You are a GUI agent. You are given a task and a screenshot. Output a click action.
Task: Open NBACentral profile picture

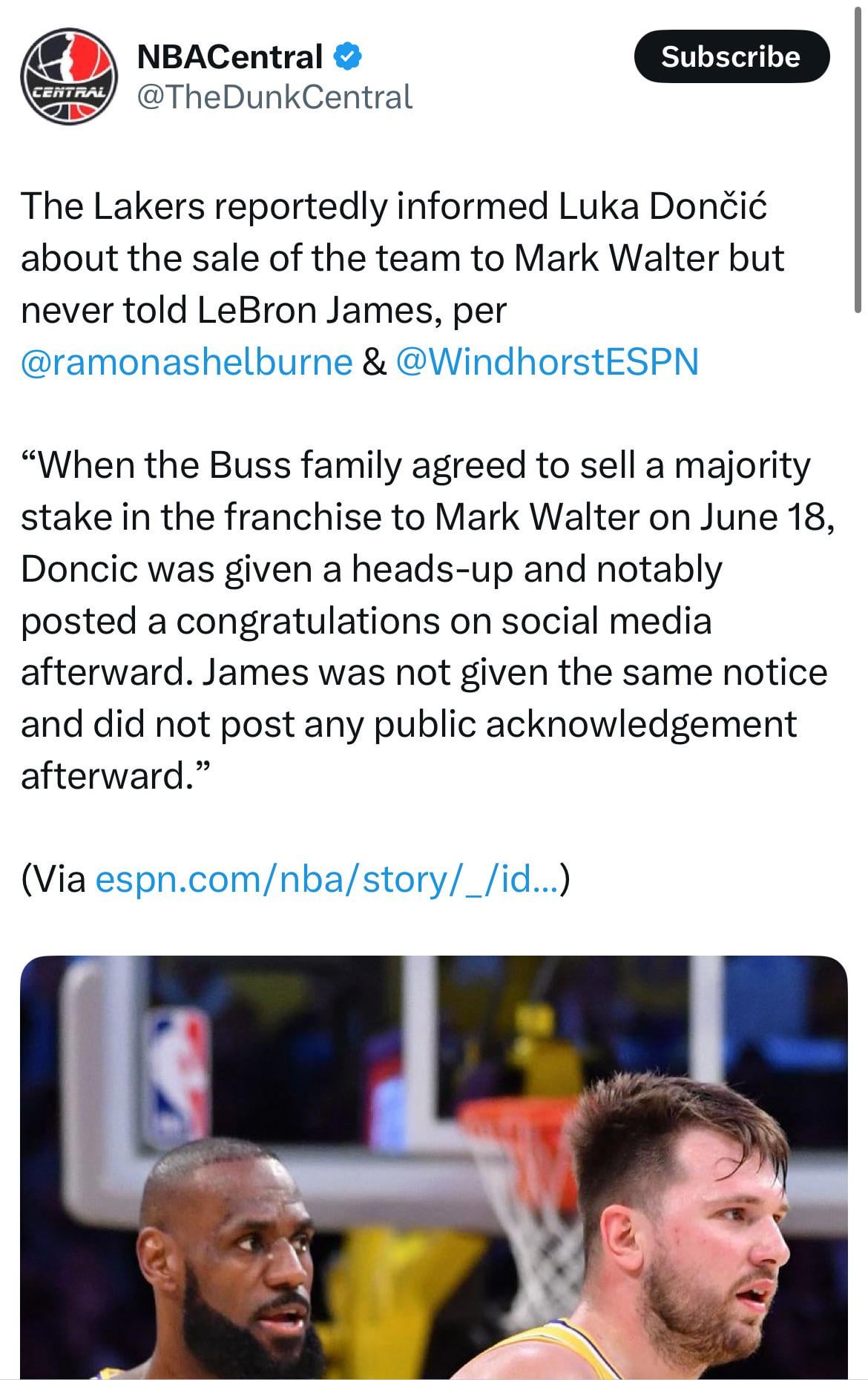click(68, 76)
